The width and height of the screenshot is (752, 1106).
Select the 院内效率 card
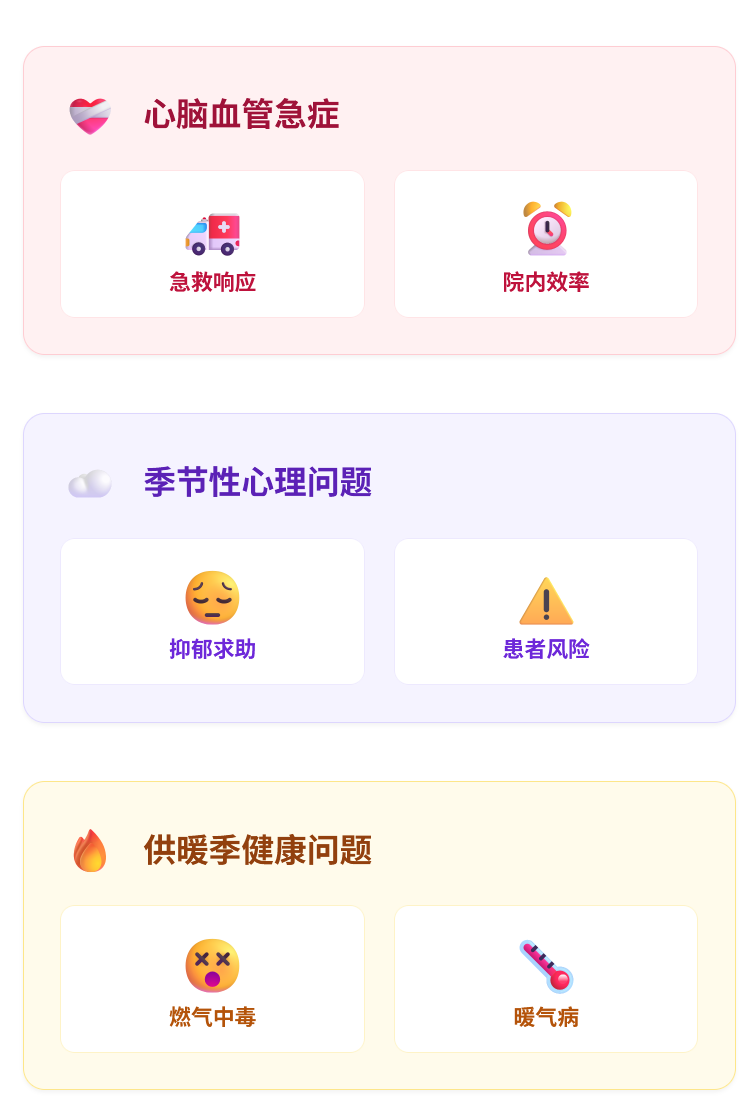546,245
